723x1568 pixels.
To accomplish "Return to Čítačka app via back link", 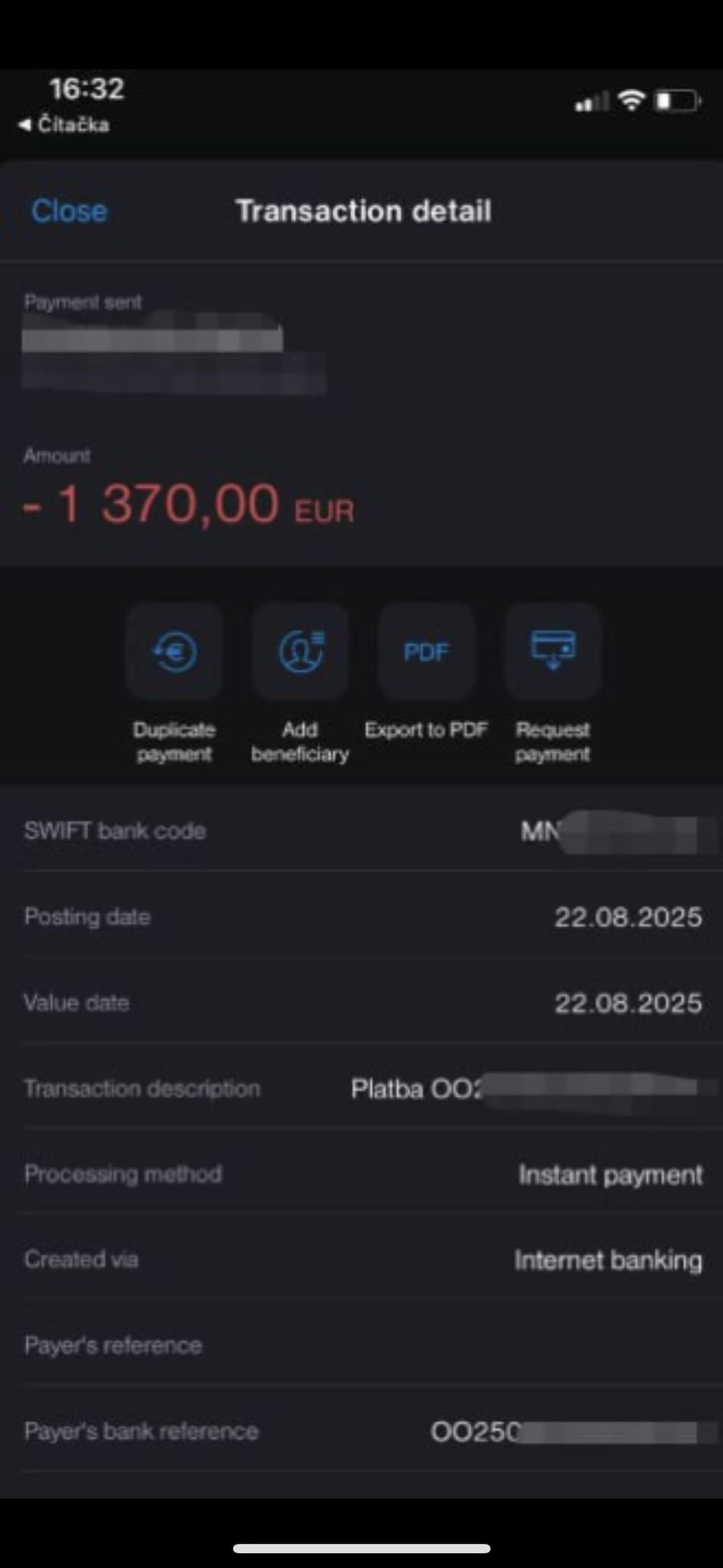I will pyautogui.click(x=64, y=125).
